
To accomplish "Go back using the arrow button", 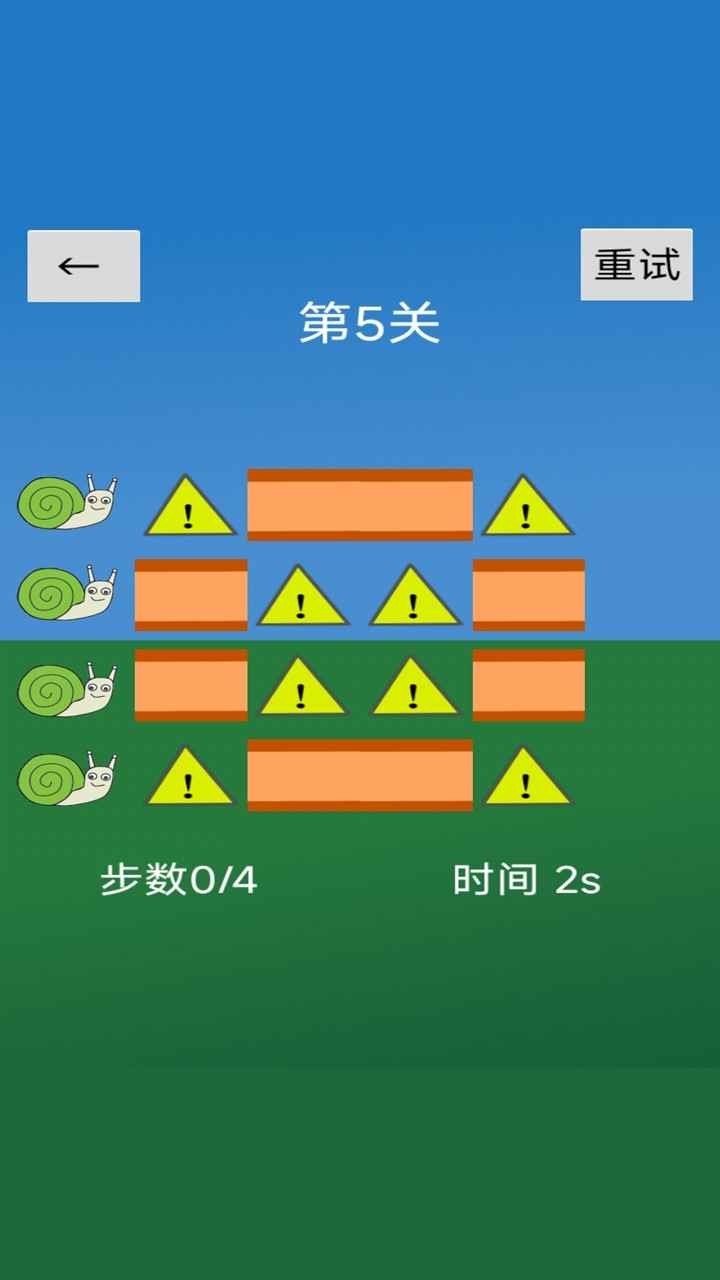I will [83, 266].
